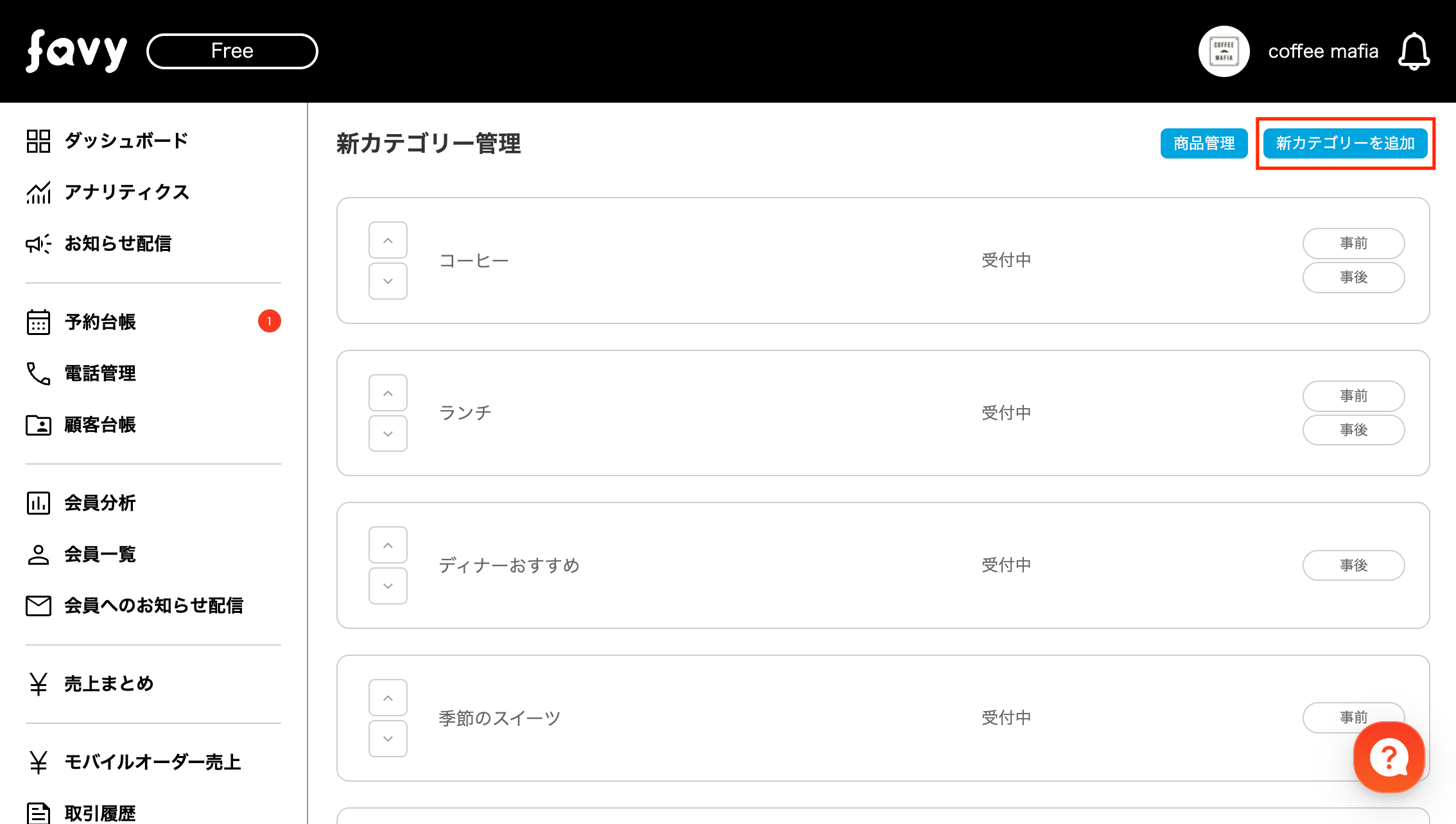Open coffee mafia account avatar

click(x=1224, y=51)
